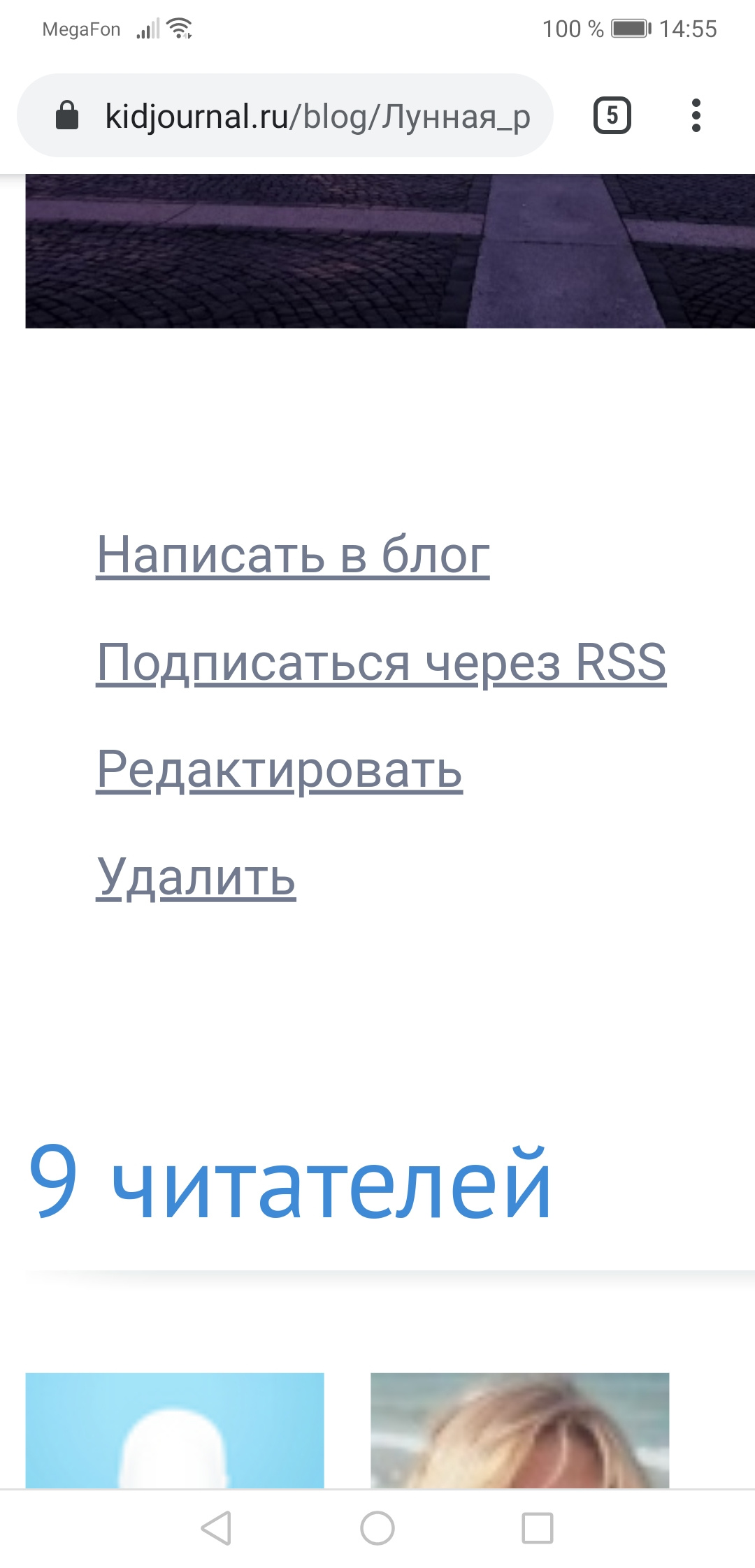Screen dimensions: 755x1568
Task: Open the «Редактировать» link
Action: [x=280, y=770]
